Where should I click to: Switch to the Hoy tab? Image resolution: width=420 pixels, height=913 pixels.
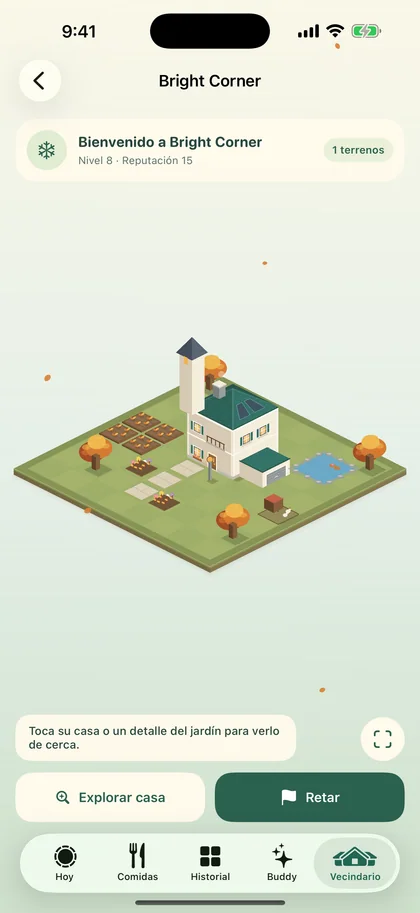(65, 864)
